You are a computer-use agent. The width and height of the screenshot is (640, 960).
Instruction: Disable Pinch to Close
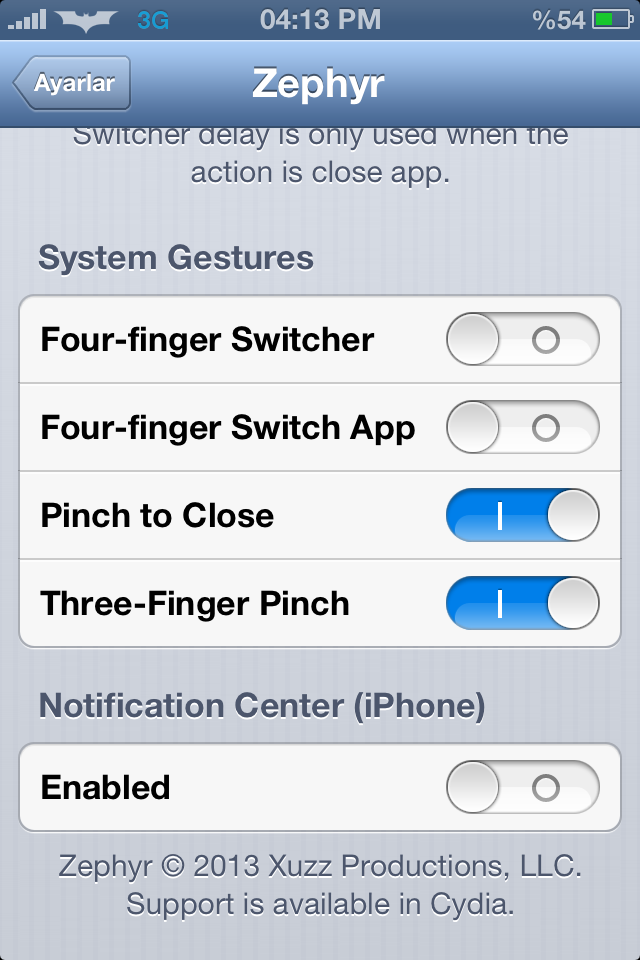click(522, 516)
